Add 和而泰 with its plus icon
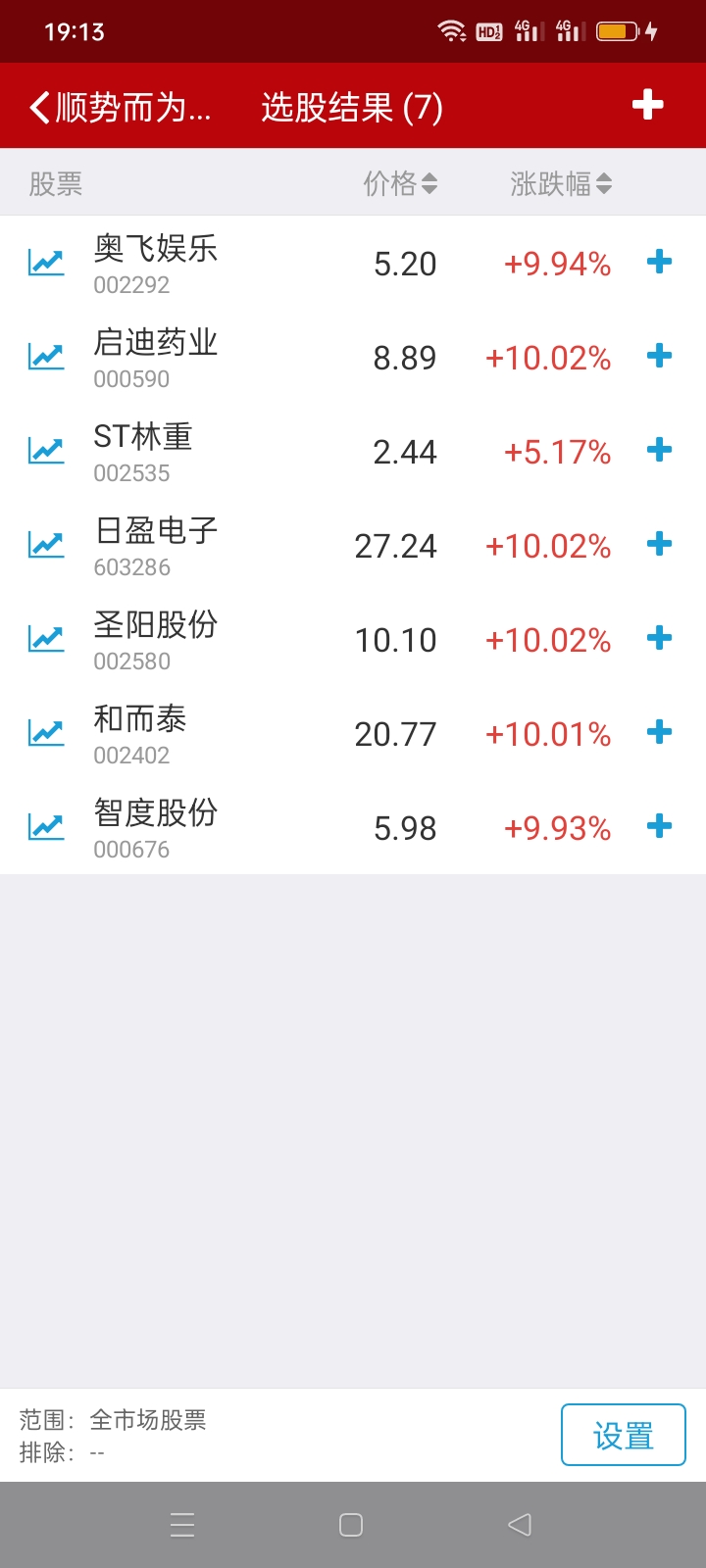This screenshot has height=1568, width=706. pyautogui.click(x=660, y=732)
